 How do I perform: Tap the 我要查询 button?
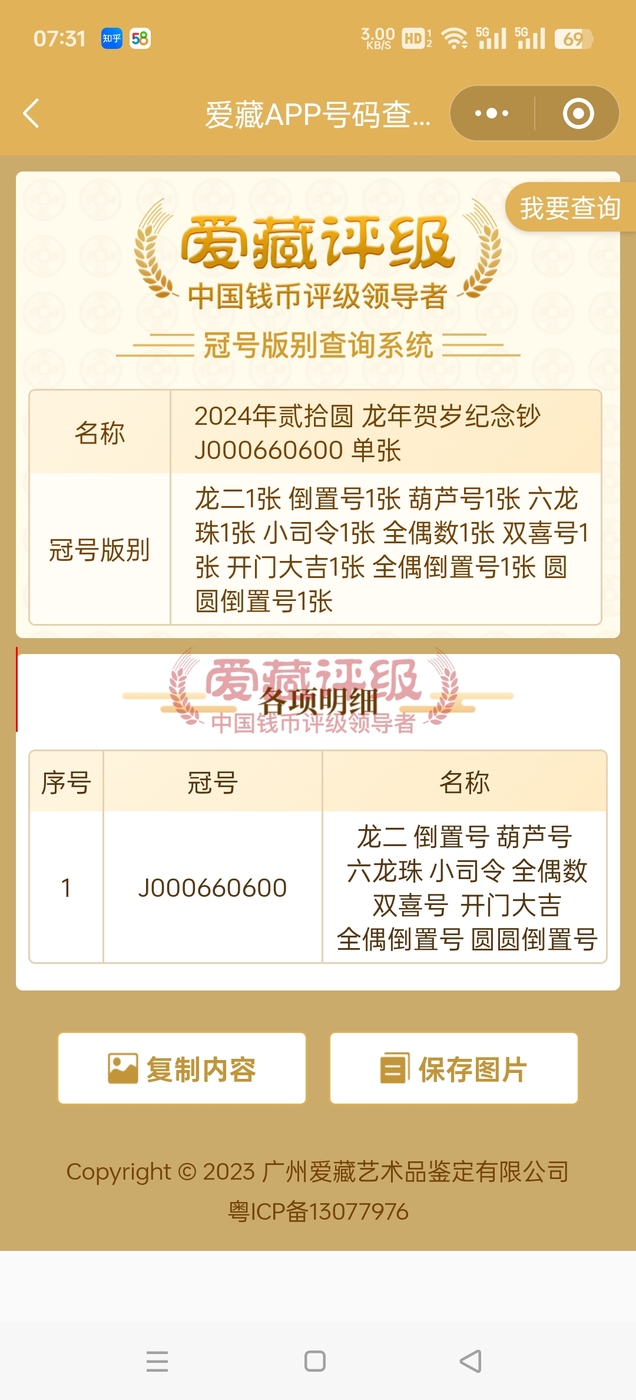point(570,208)
